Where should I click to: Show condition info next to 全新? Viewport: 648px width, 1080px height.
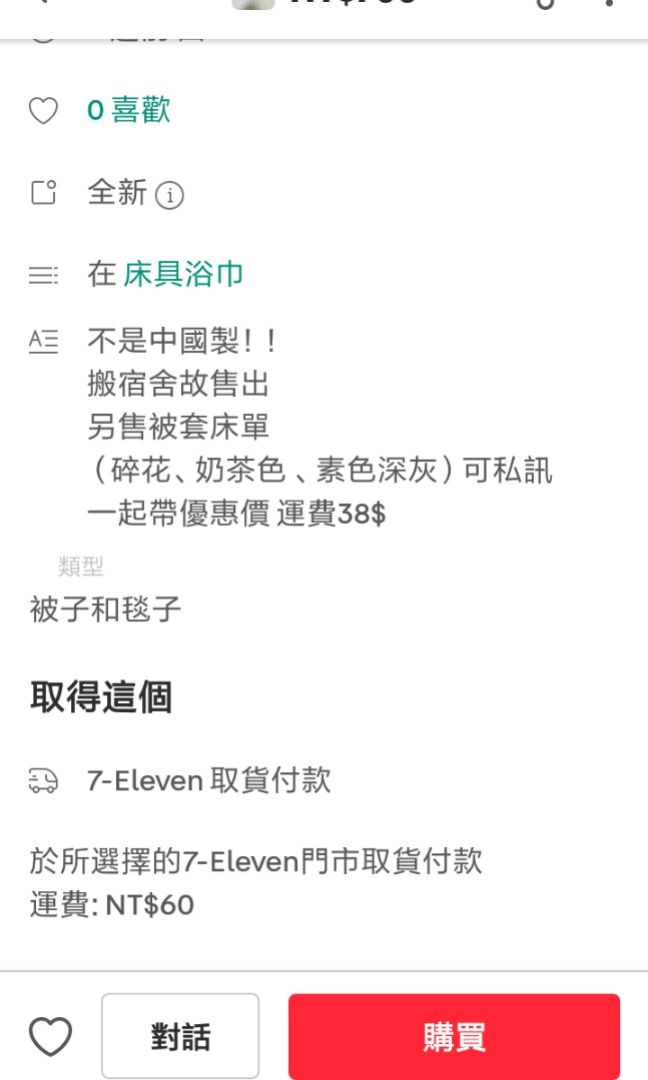tap(169, 196)
